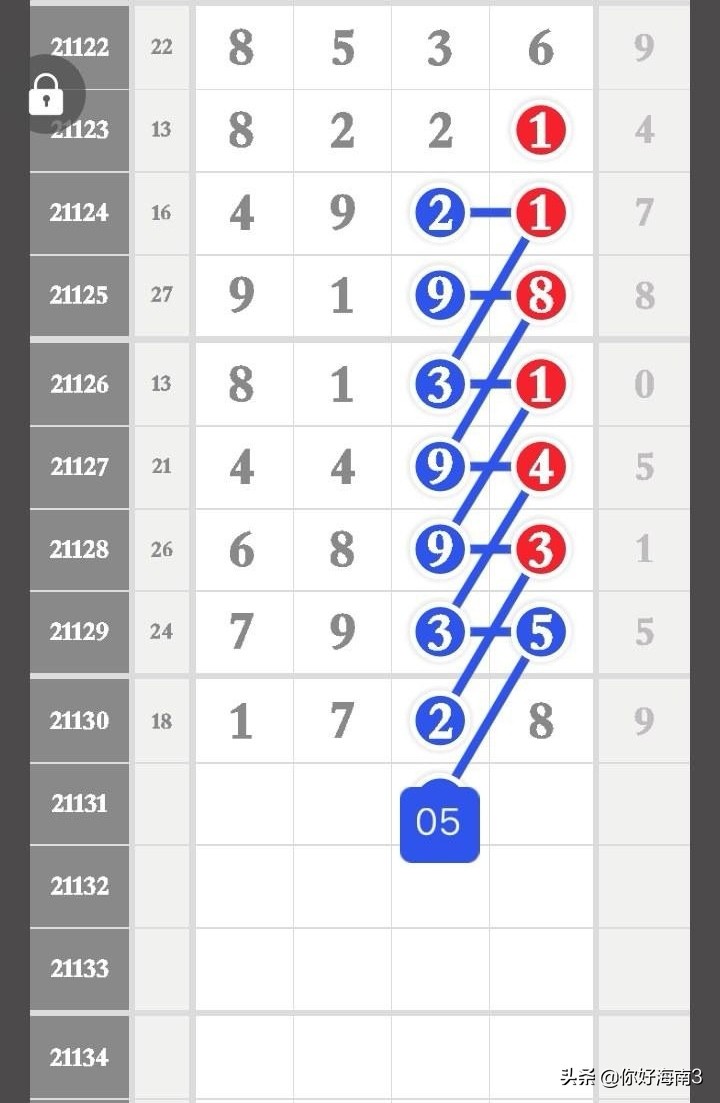Click the red circled 3 in row 21128

pyautogui.click(x=540, y=549)
